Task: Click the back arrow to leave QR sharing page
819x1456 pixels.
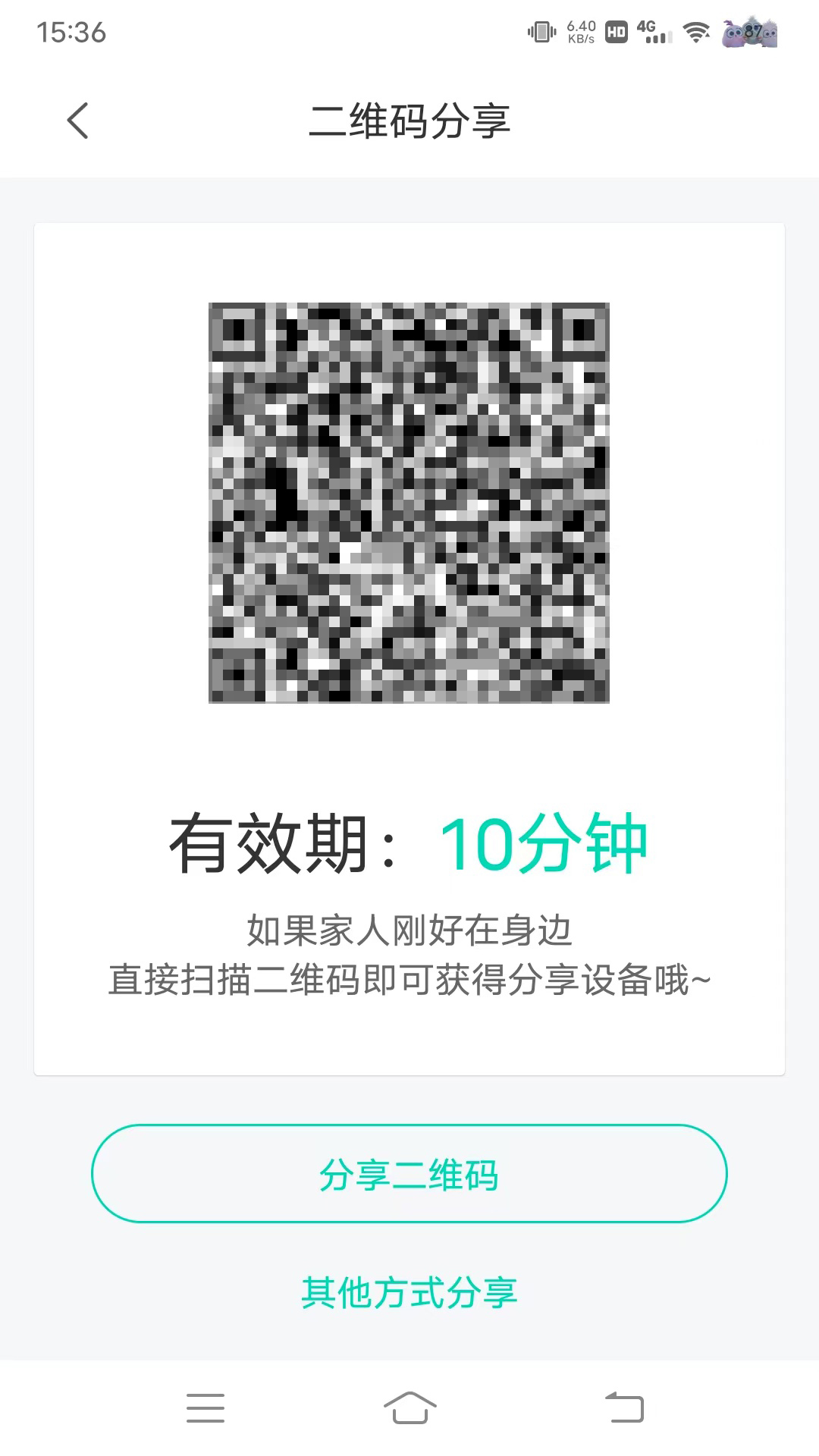Action: 77,120
